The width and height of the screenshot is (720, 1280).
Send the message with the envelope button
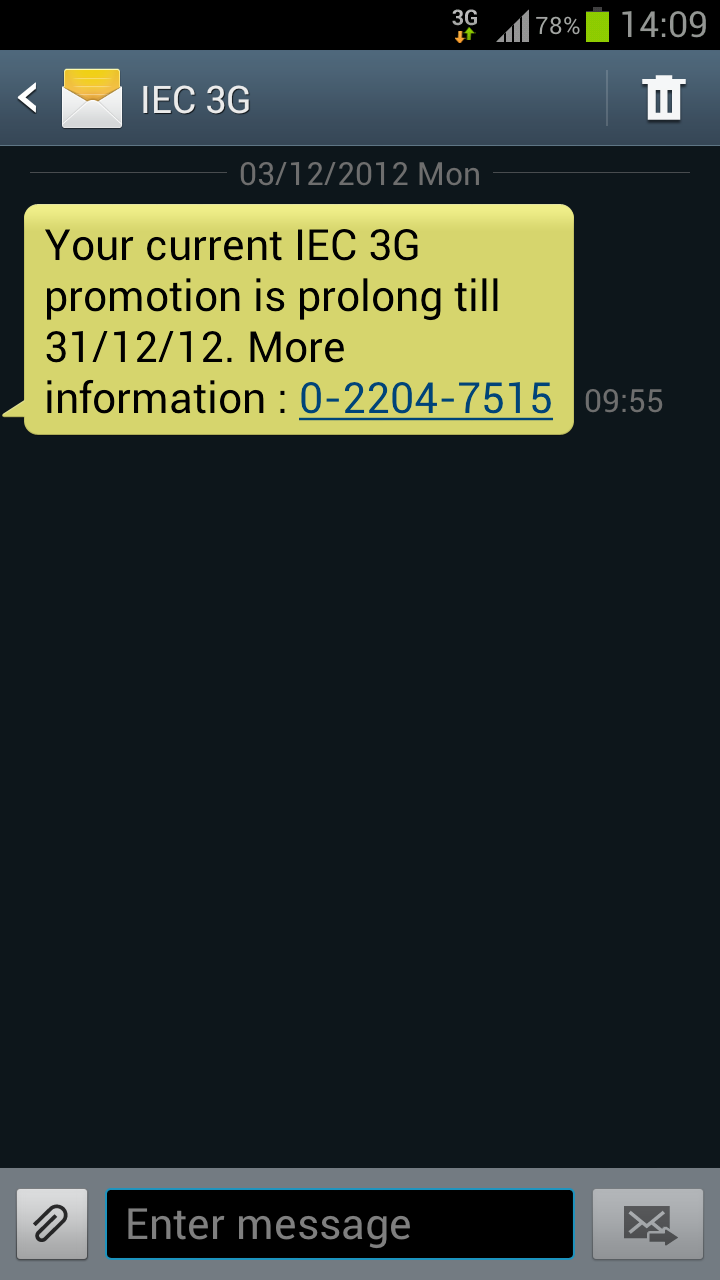648,1224
